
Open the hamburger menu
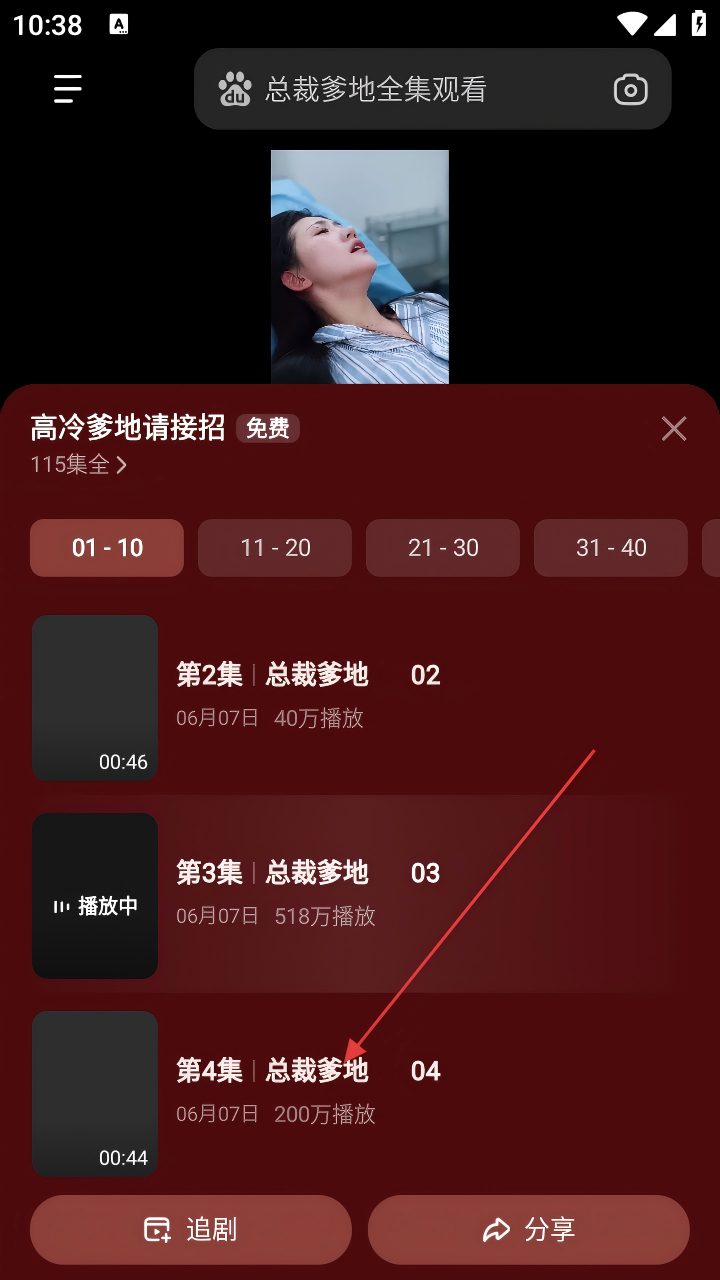click(x=67, y=89)
